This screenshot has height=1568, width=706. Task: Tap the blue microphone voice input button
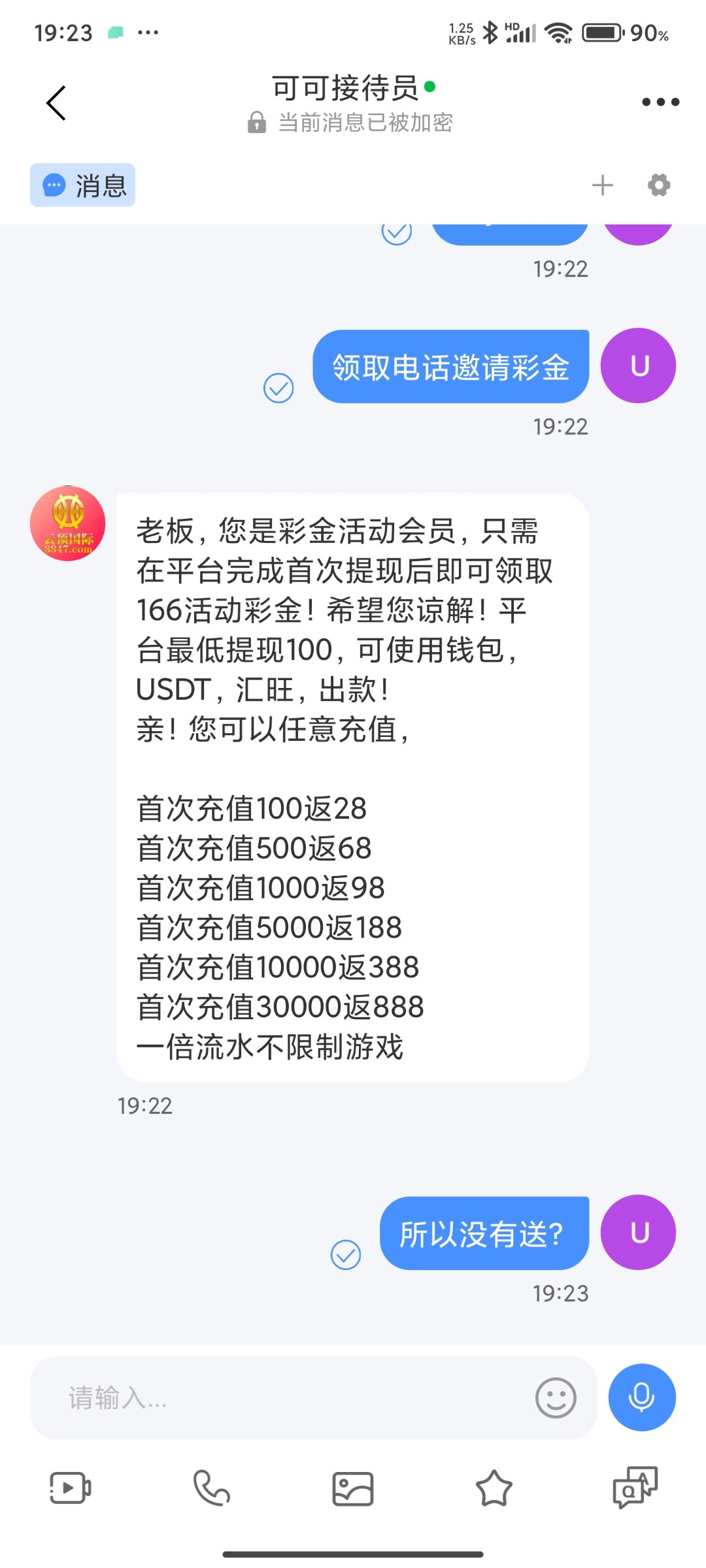641,1399
